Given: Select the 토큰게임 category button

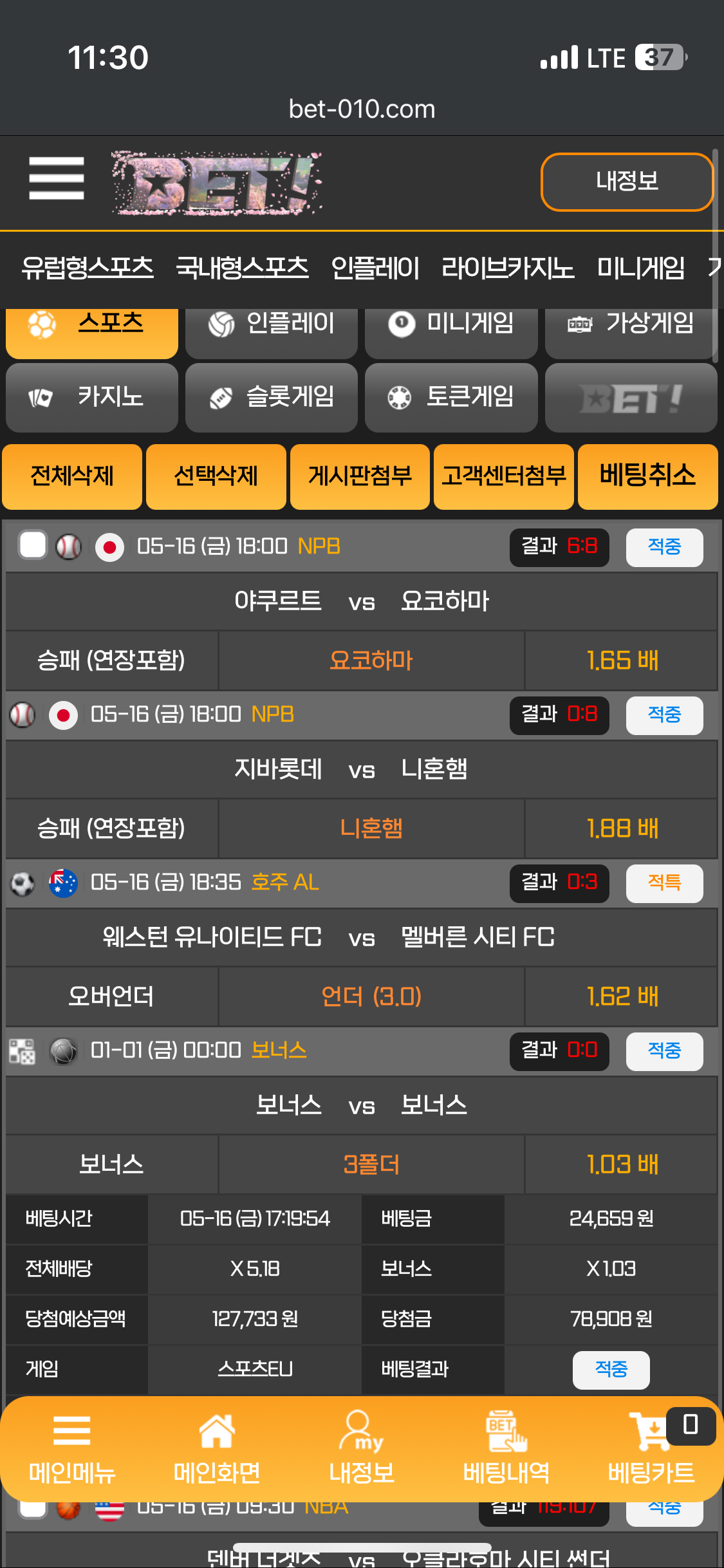Looking at the screenshot, I should pyautogui.click(x=450, y=397).
